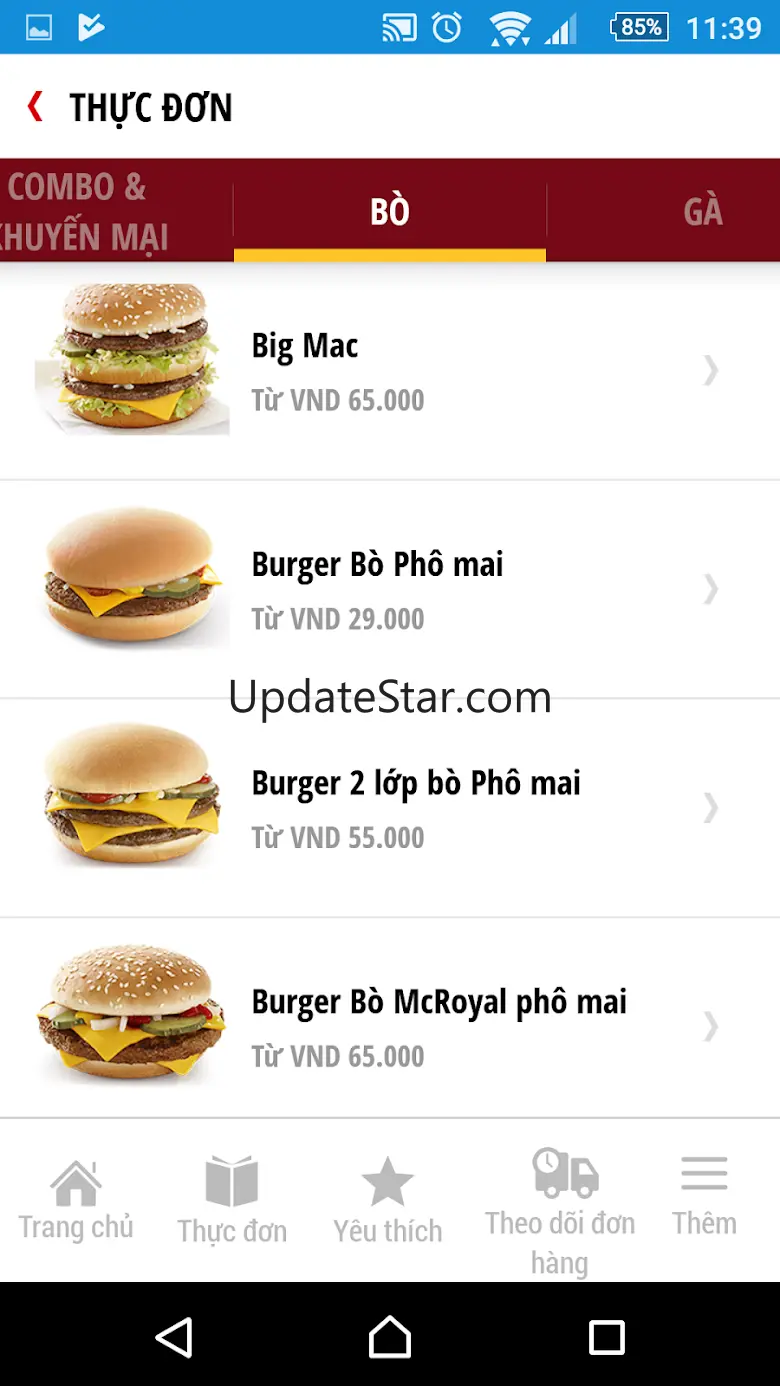Show the Yêu thích favorites tab
Screen dimensions: 780x1386
pos(388,1200)
